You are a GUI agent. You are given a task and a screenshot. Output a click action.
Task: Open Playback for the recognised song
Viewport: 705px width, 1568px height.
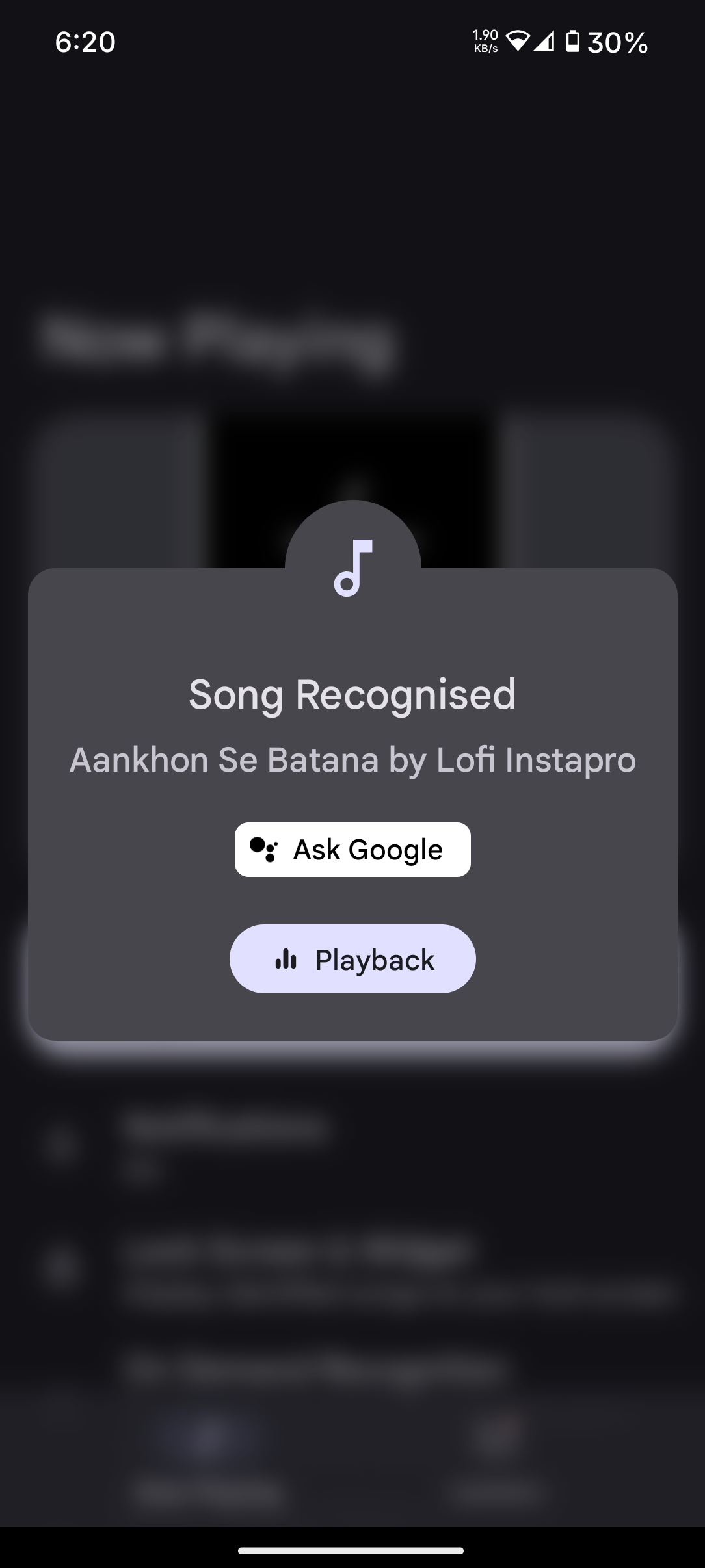[x=352, y=959]
